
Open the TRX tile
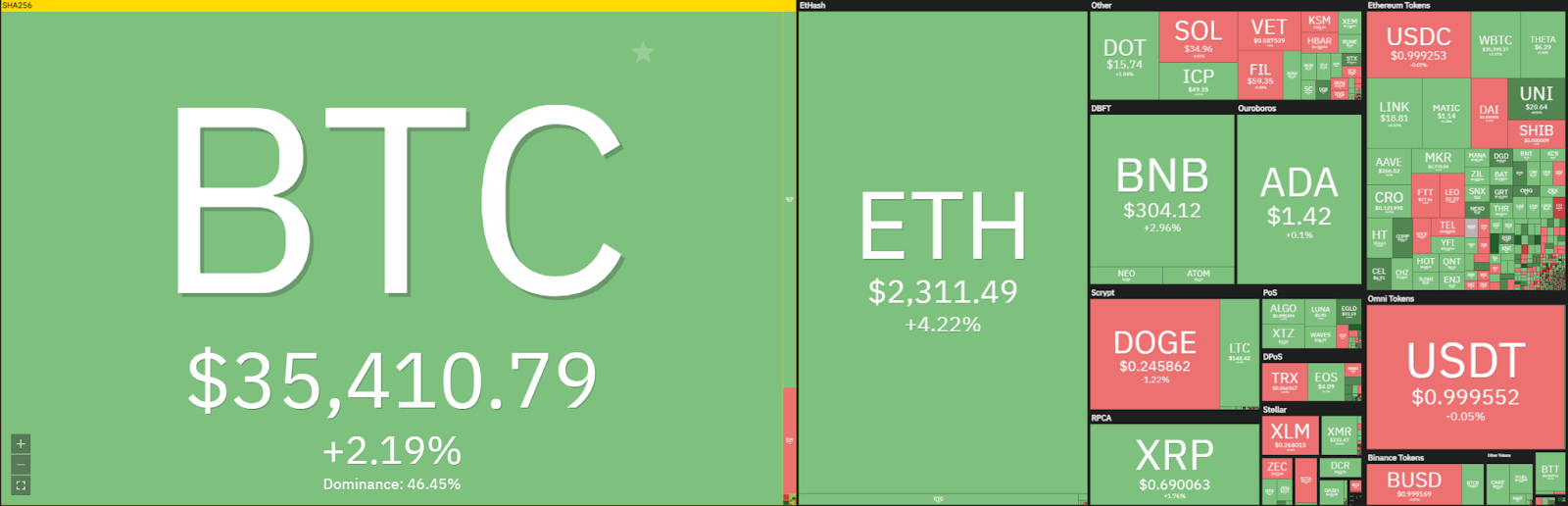pos(1284,381)
